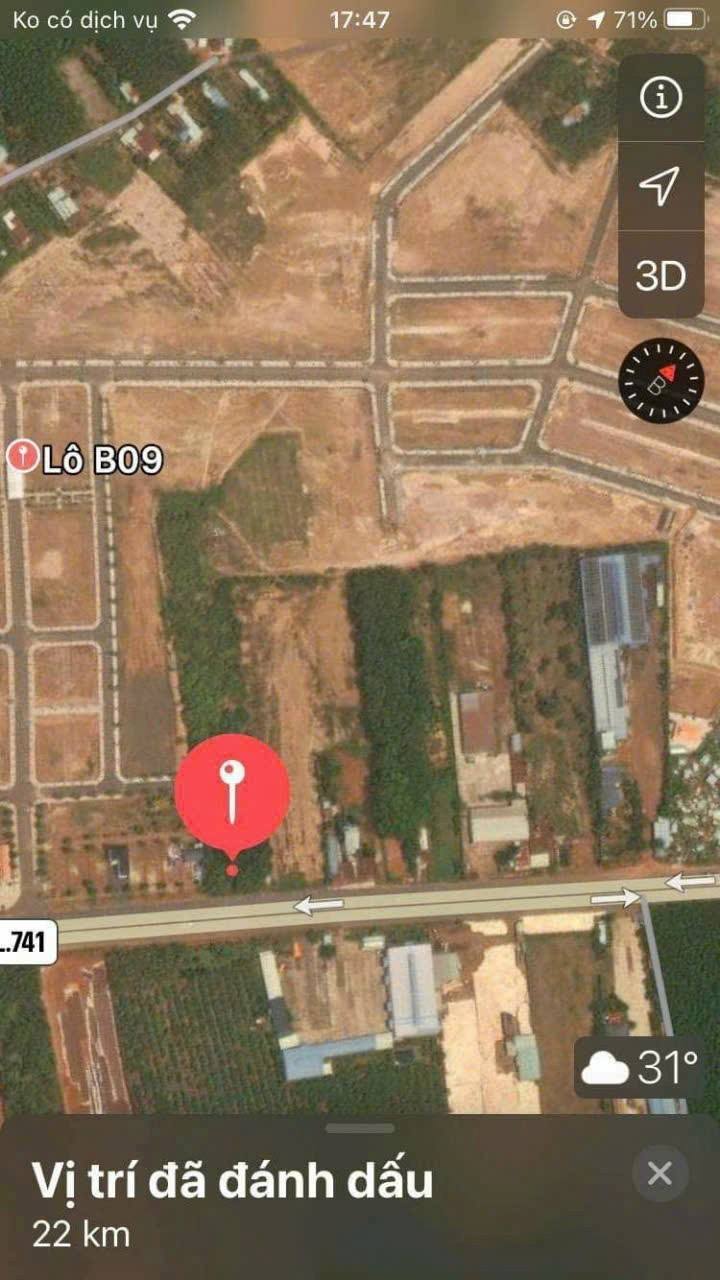Screen dimensions: 720x1280
Task: Tap the location tracking arrow
Action: point(660,185)
